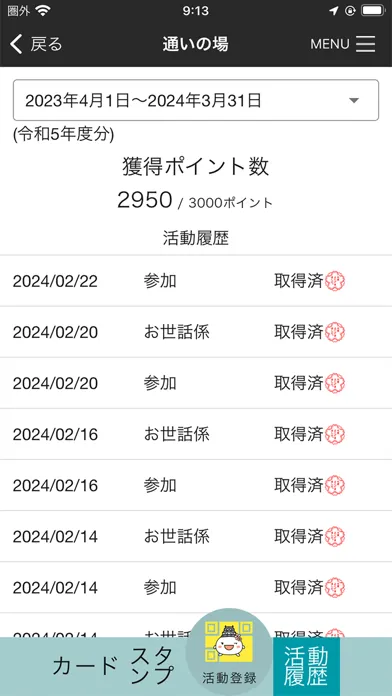This screenshot has width=392, height=696.
Task: Select the 活動履歴 tab
Action: [306, 666]
